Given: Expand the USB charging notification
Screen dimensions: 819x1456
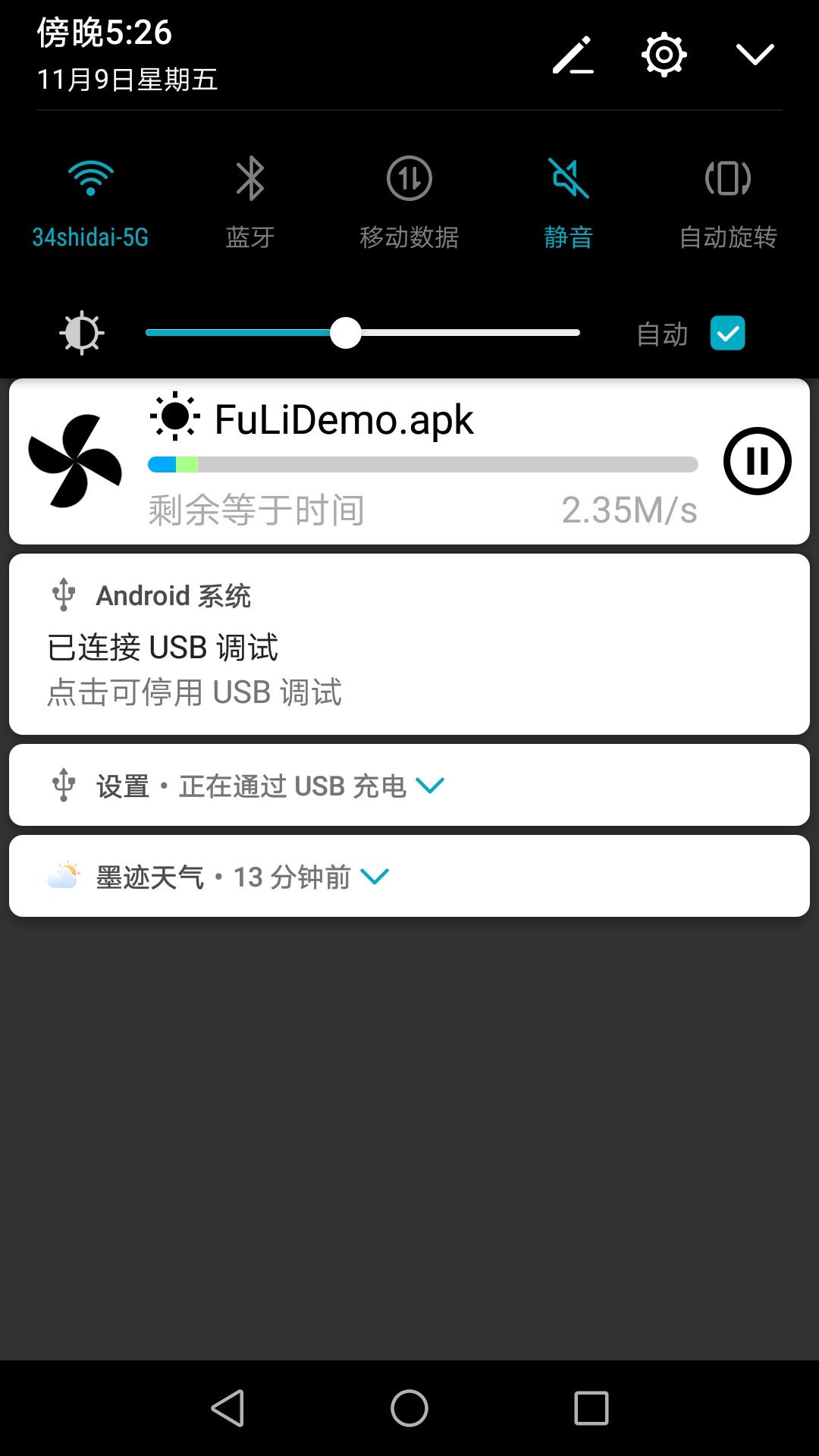Looking at the screenshot, I should point(431,785).
